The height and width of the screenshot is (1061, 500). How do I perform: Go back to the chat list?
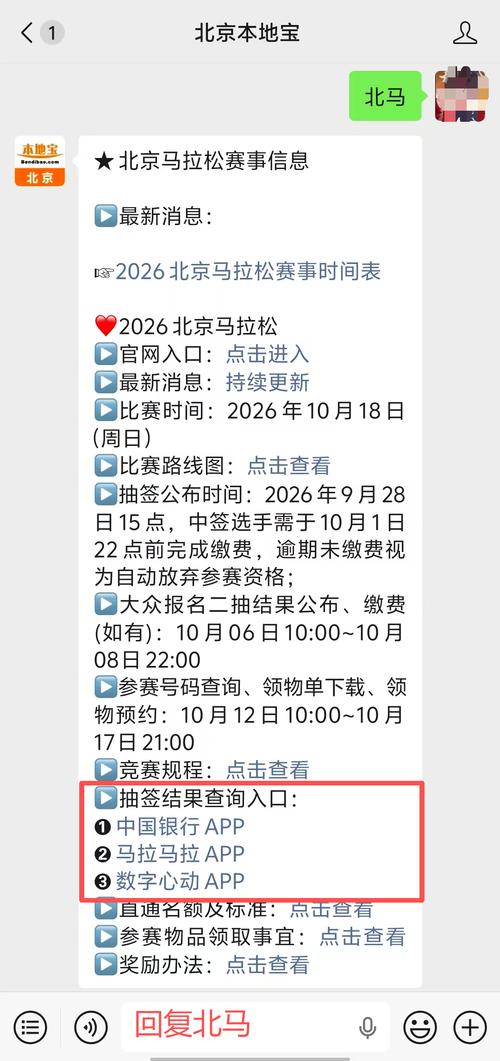[27, 33]
